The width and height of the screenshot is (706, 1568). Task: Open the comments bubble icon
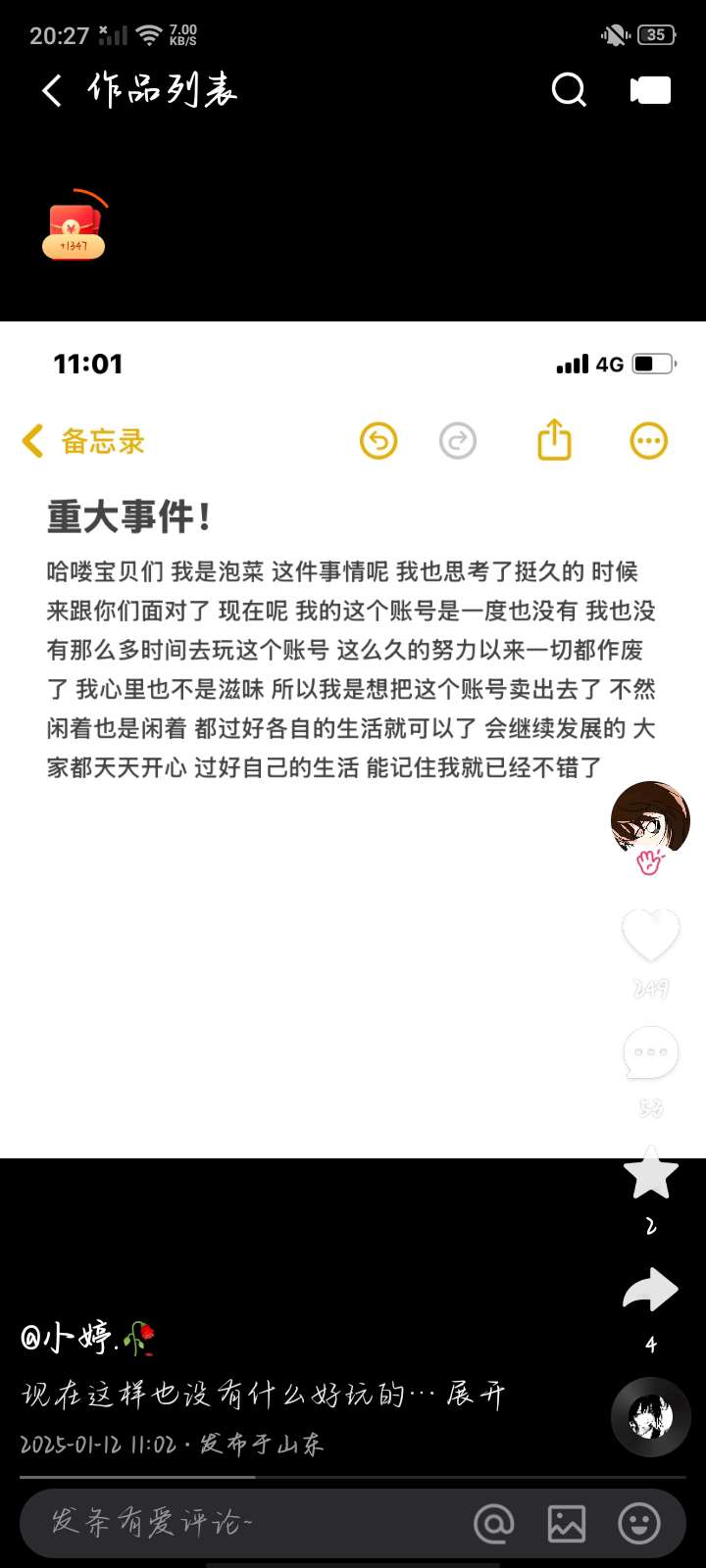click(651, 1053)
